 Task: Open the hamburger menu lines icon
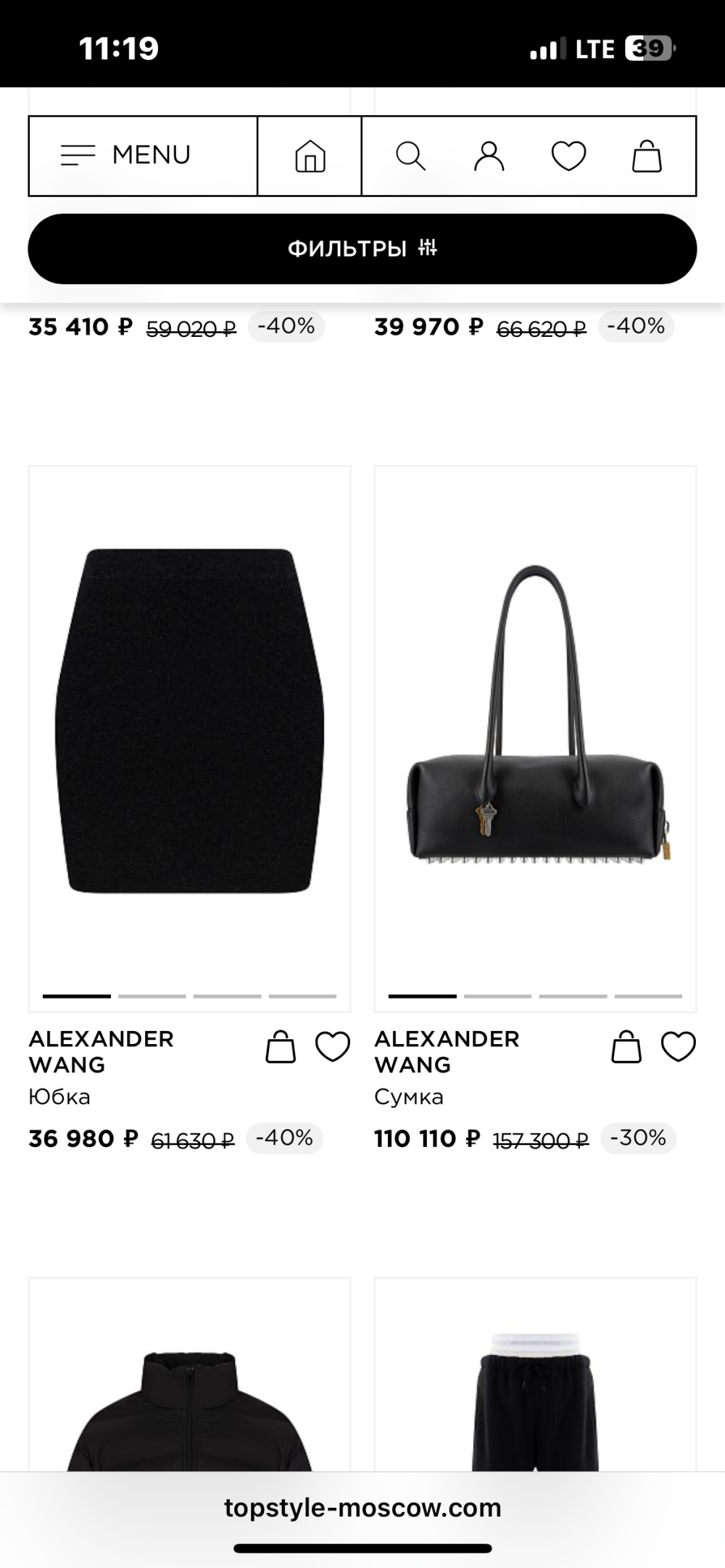[x=78, y=154]
